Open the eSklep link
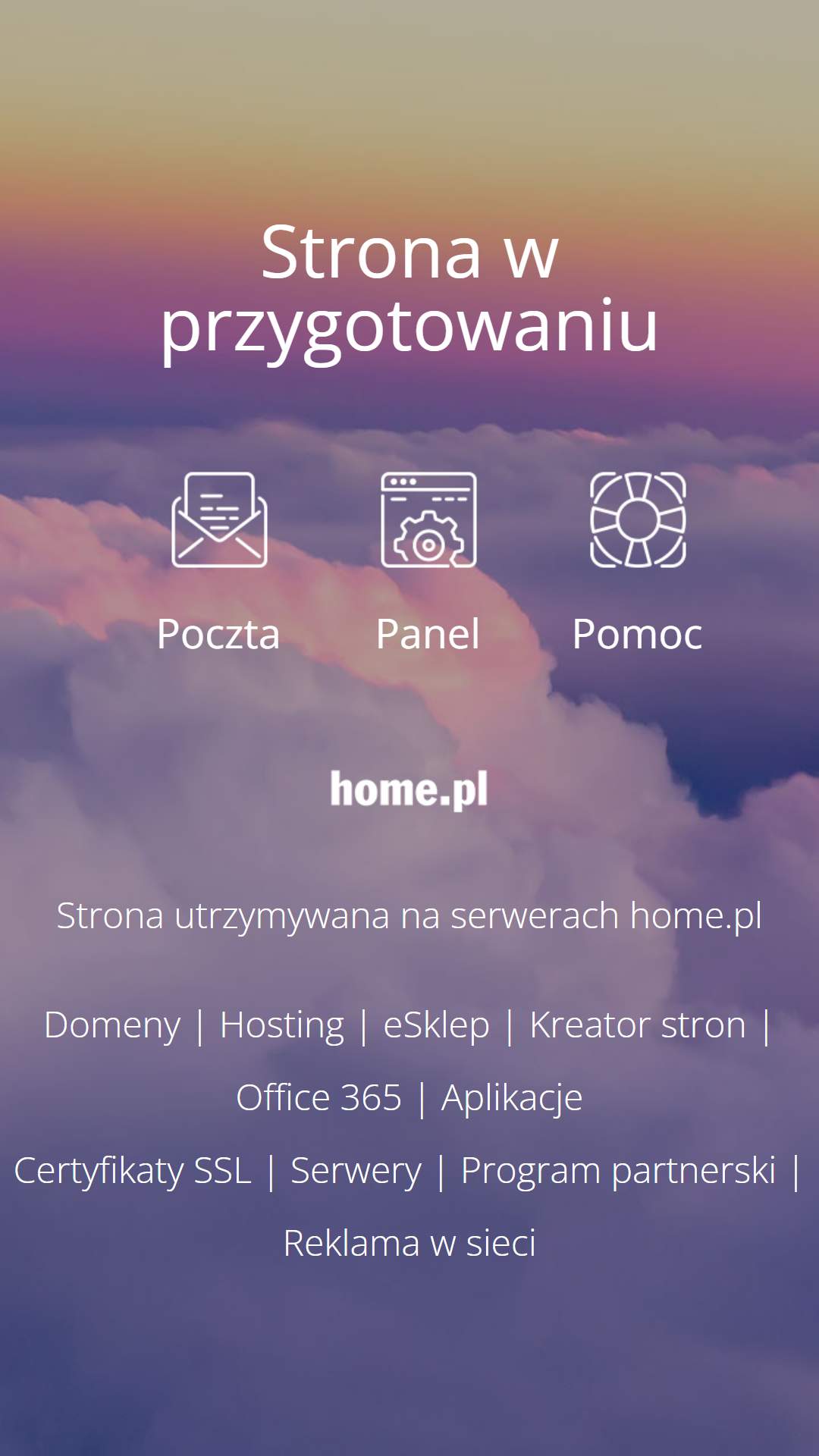Image resolution: width=819 pixels, height=1456 pixels. (x=436, y=1025)
